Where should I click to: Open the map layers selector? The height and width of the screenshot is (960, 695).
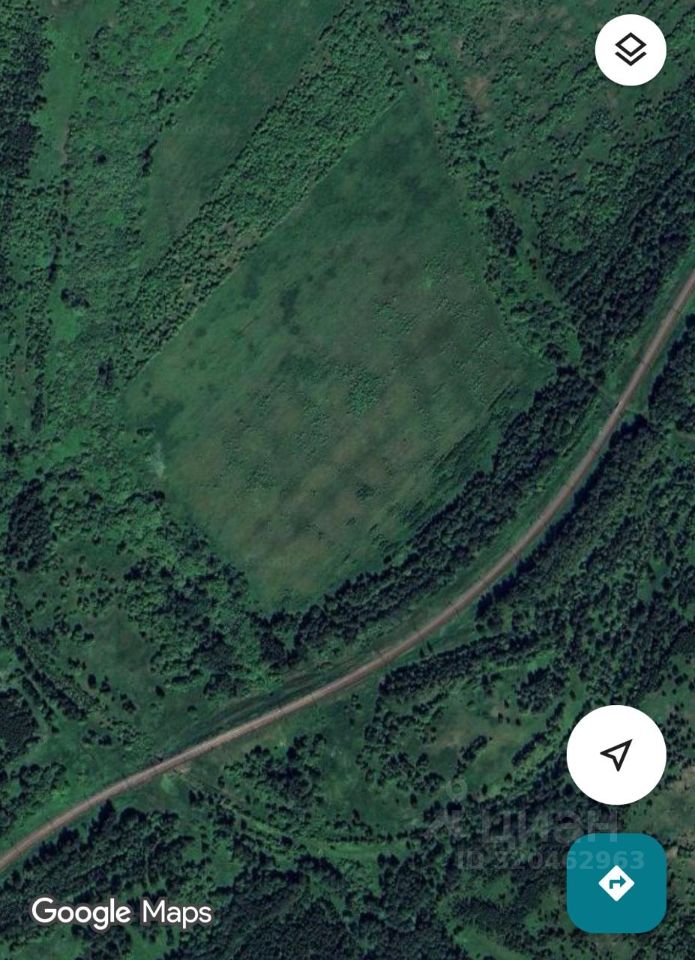630,49
